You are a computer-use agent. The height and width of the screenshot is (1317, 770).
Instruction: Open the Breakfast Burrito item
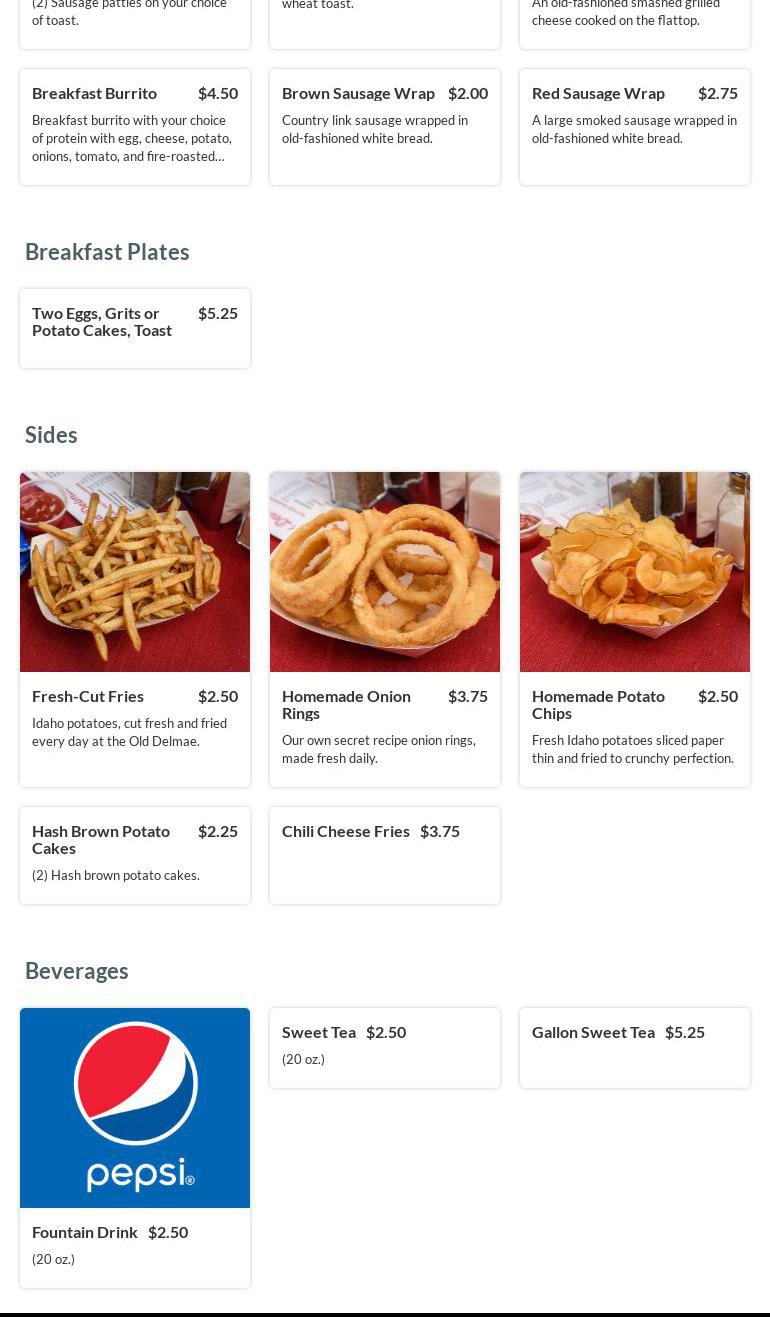134,126
